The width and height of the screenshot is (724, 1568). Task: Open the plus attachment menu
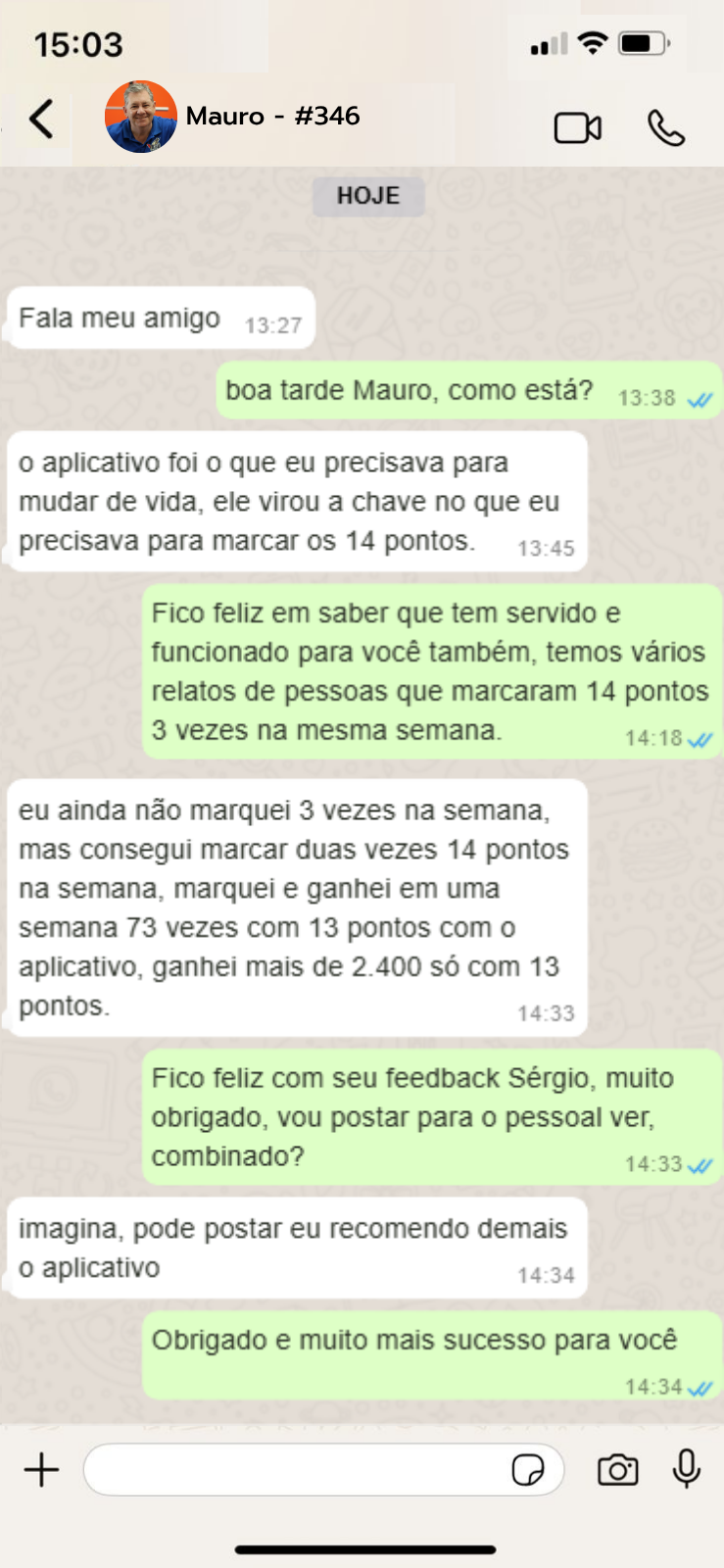click(42, 1469)
